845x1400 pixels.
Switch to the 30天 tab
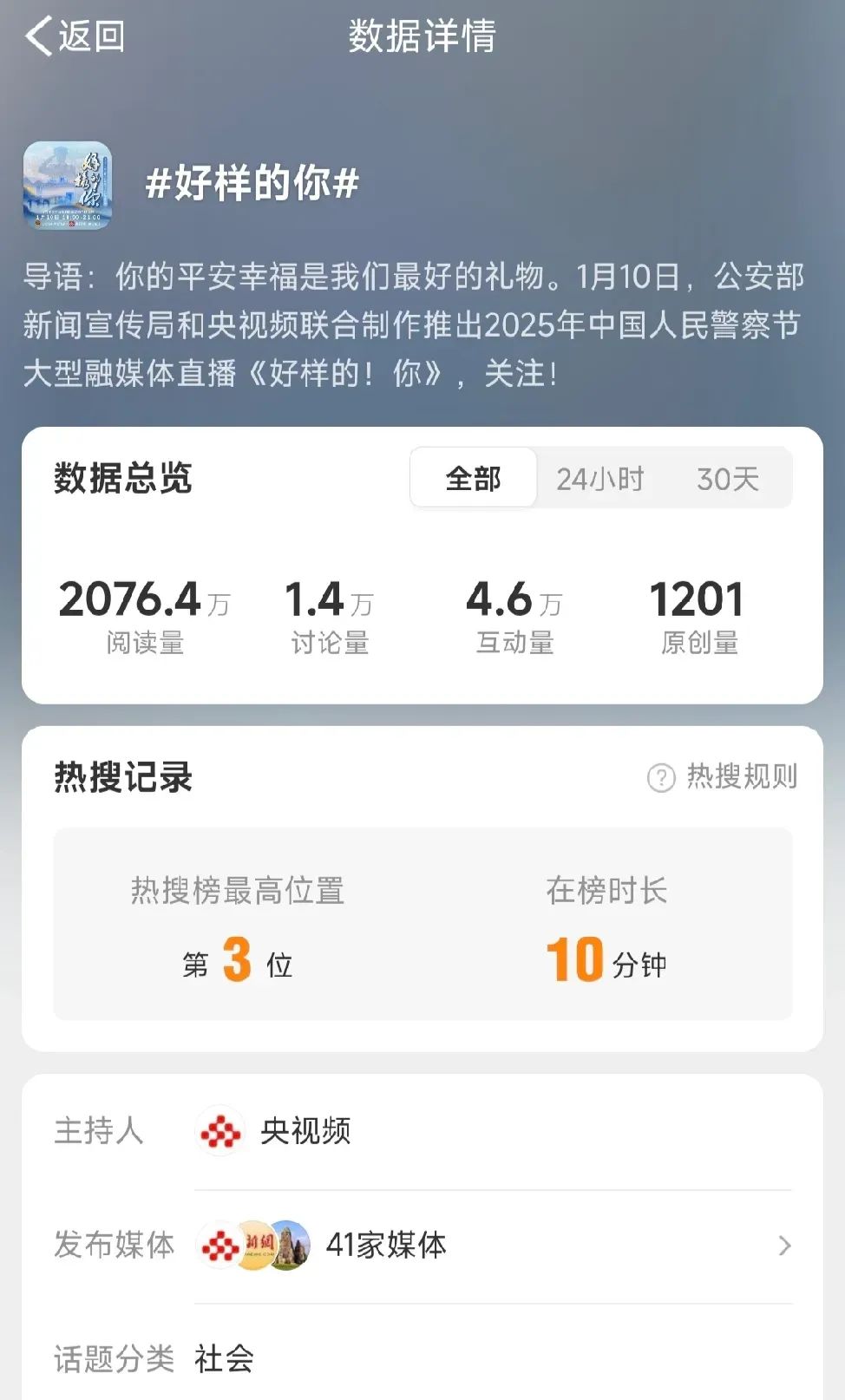727,478
